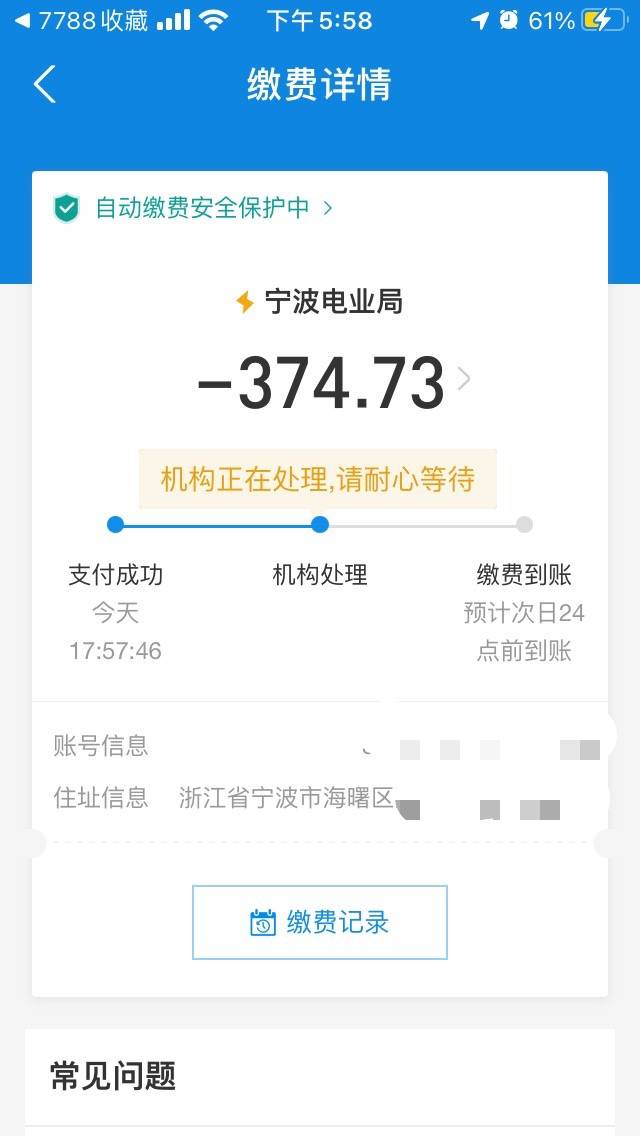Go back from the 缴费详情 page
The image size is (640, 1136).
(44, 84)
